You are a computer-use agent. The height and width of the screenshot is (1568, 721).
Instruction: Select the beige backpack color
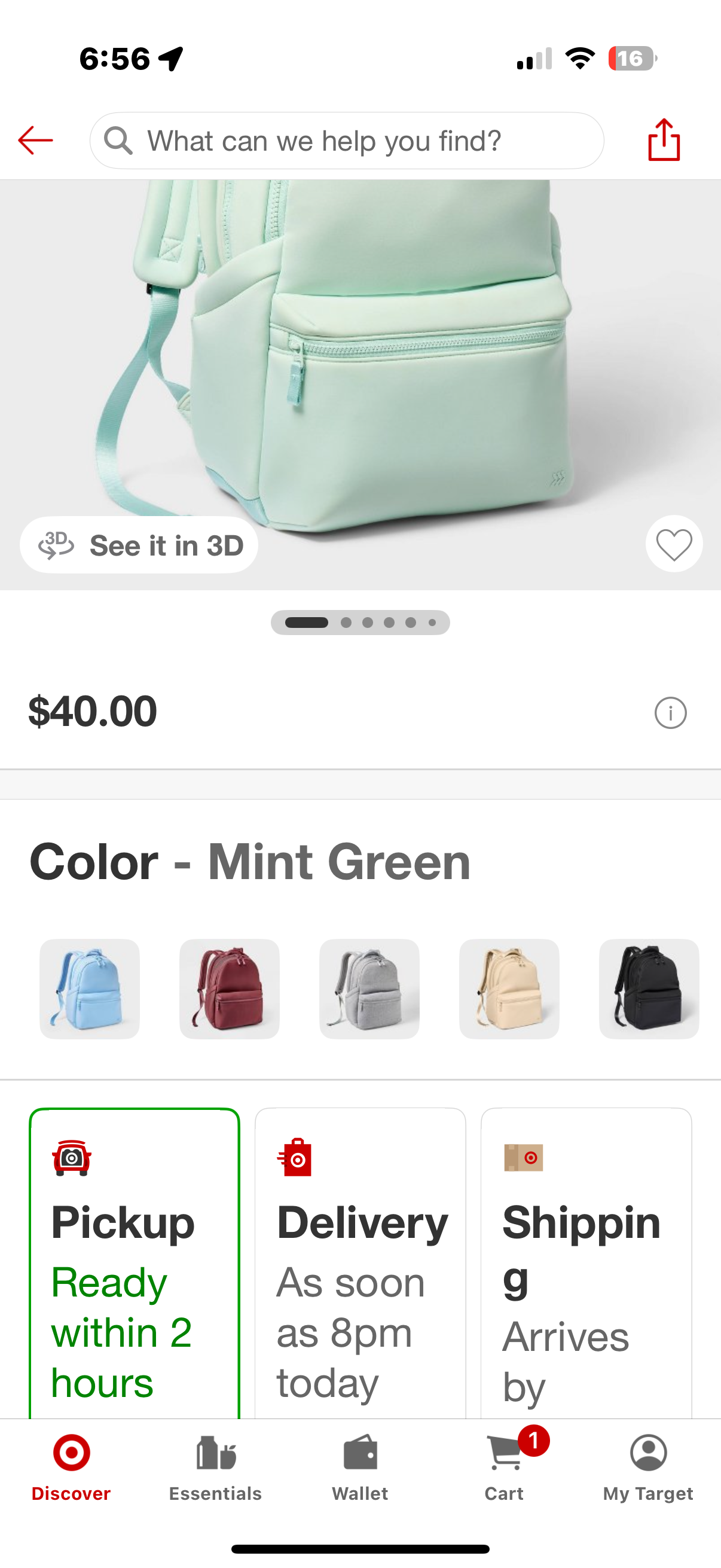[x=509, y=989]
